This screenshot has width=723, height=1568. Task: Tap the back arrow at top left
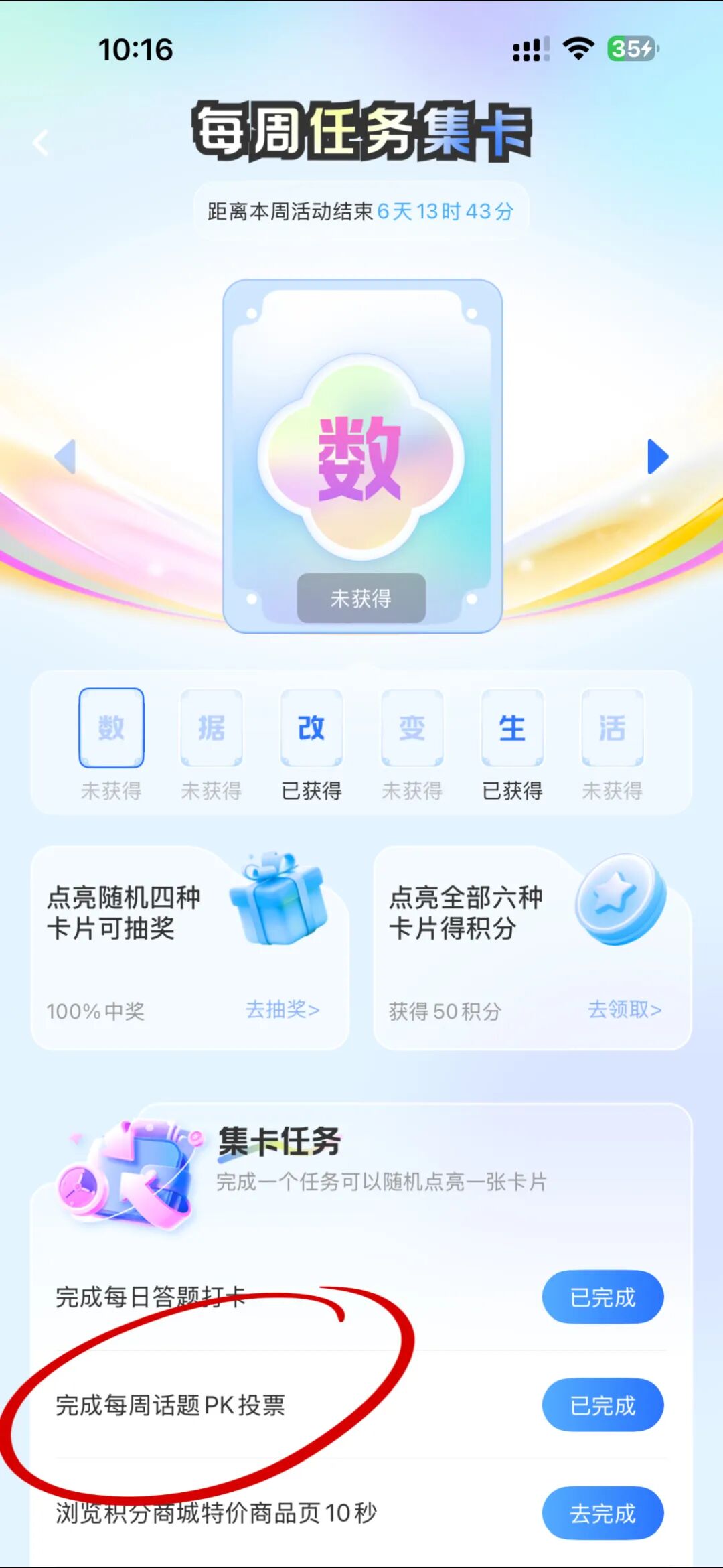pos(42,142)
